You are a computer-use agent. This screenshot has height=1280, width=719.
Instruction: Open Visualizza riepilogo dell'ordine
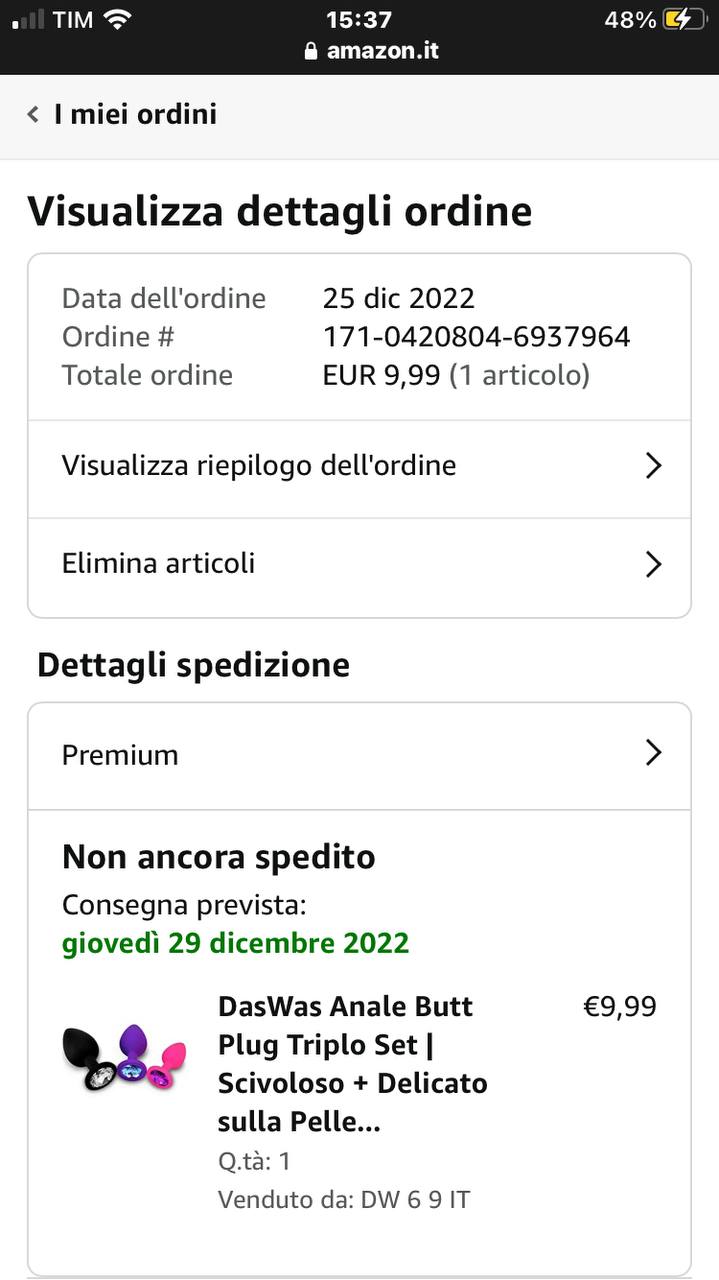(359, 466)
